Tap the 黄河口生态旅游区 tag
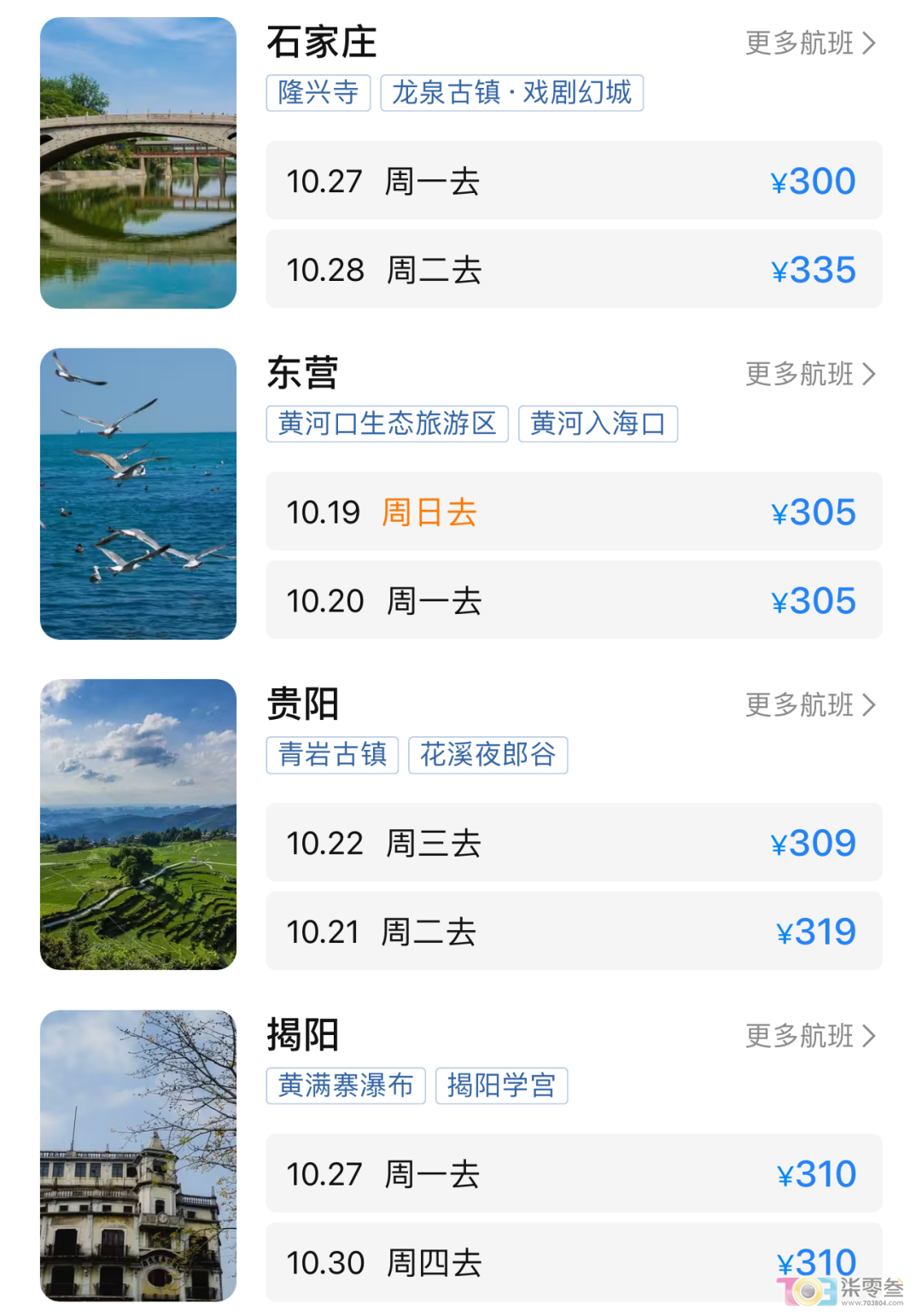 387,424
